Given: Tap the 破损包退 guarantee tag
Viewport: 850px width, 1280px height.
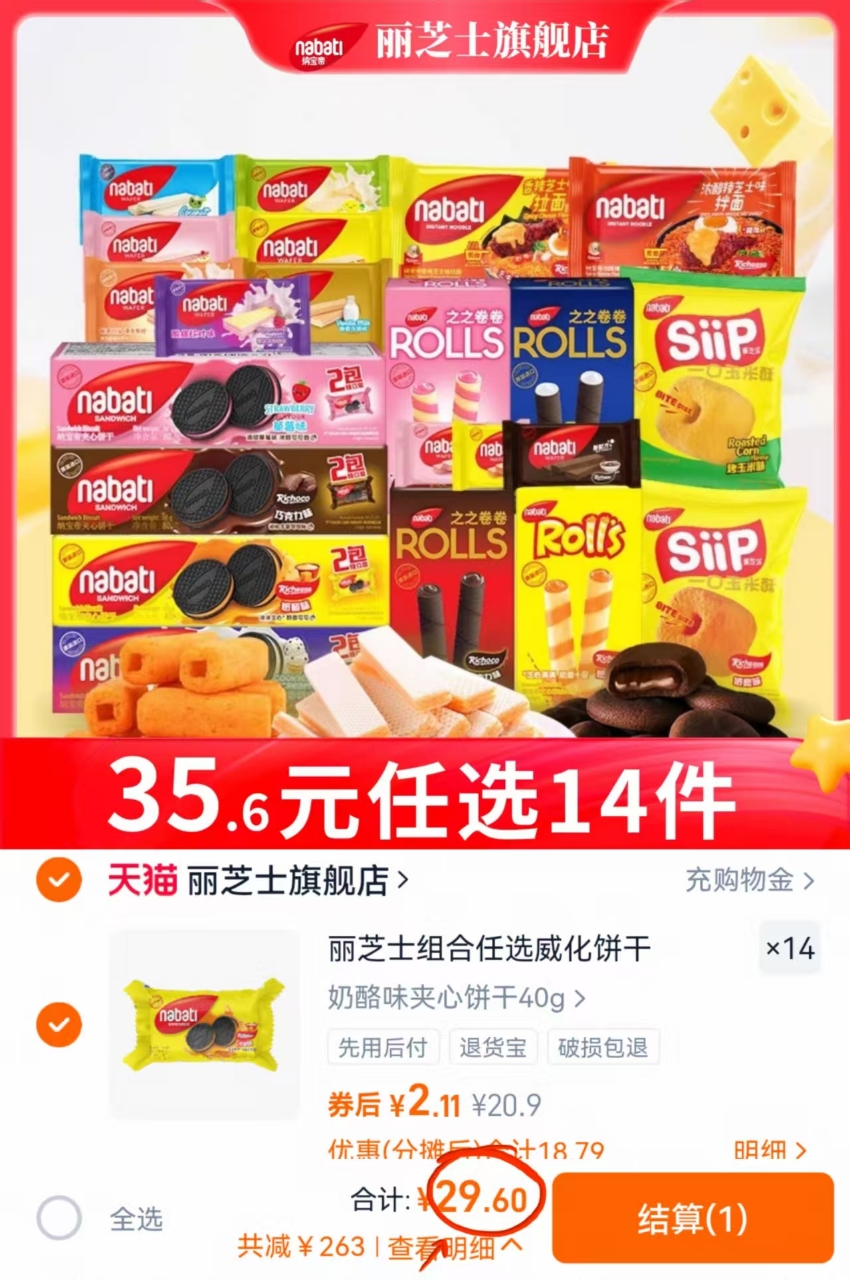Looking at the screenshot, I should [603, 1048].
